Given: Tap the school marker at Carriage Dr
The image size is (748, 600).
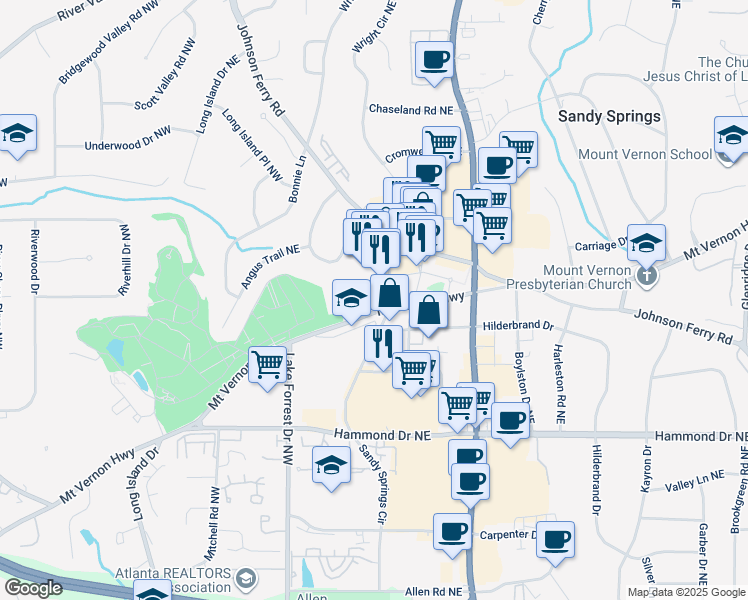Looking at the screenshot, I should click(646, 246).
